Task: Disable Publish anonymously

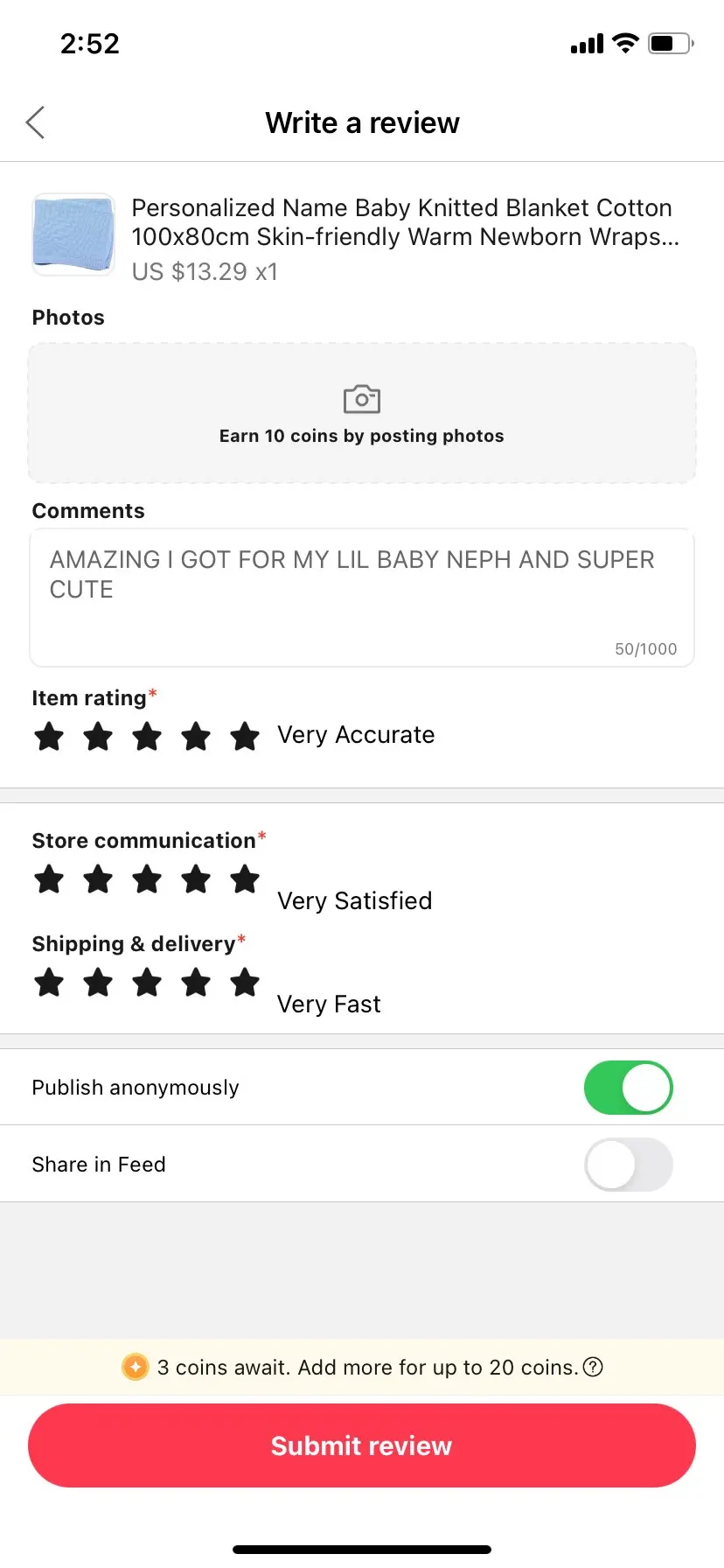Action: [628, 1088]
